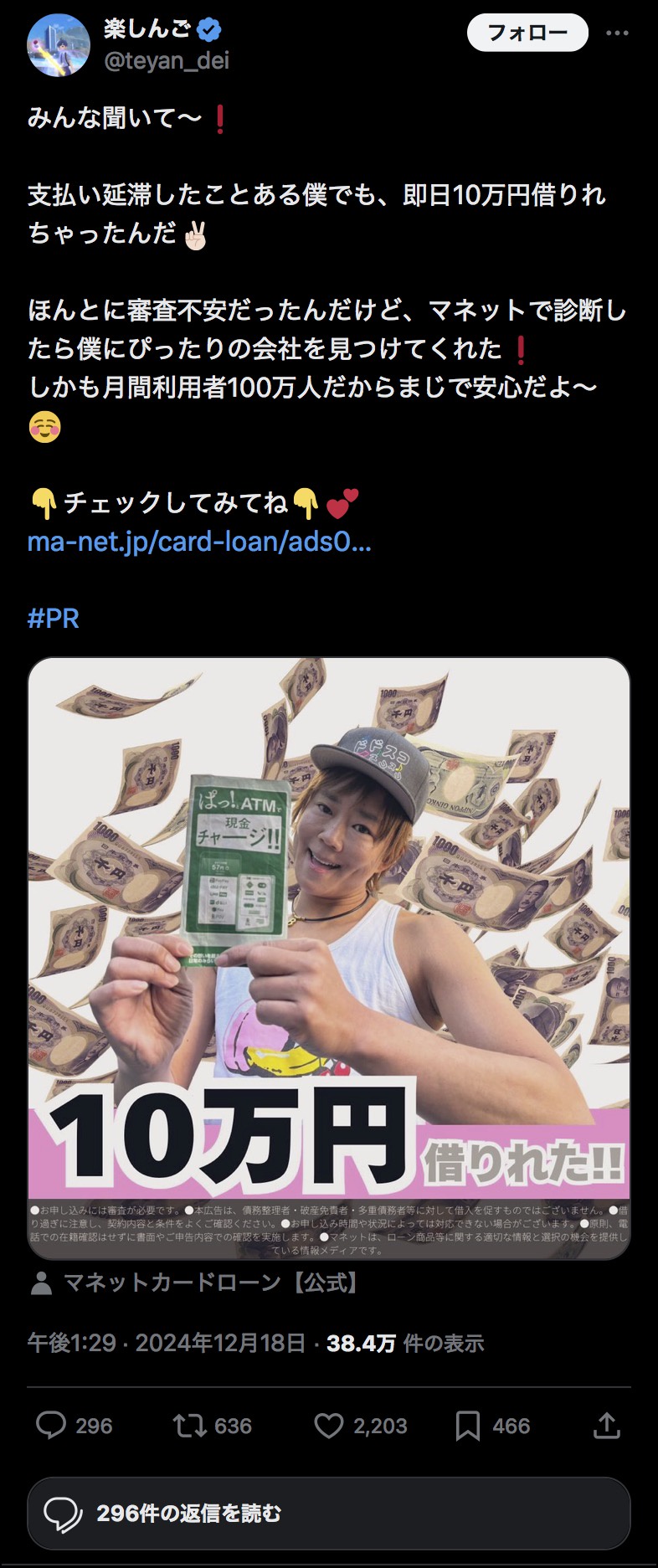
Task: Reply to the post via comment icon
Action: click(x=51, y=1426)
